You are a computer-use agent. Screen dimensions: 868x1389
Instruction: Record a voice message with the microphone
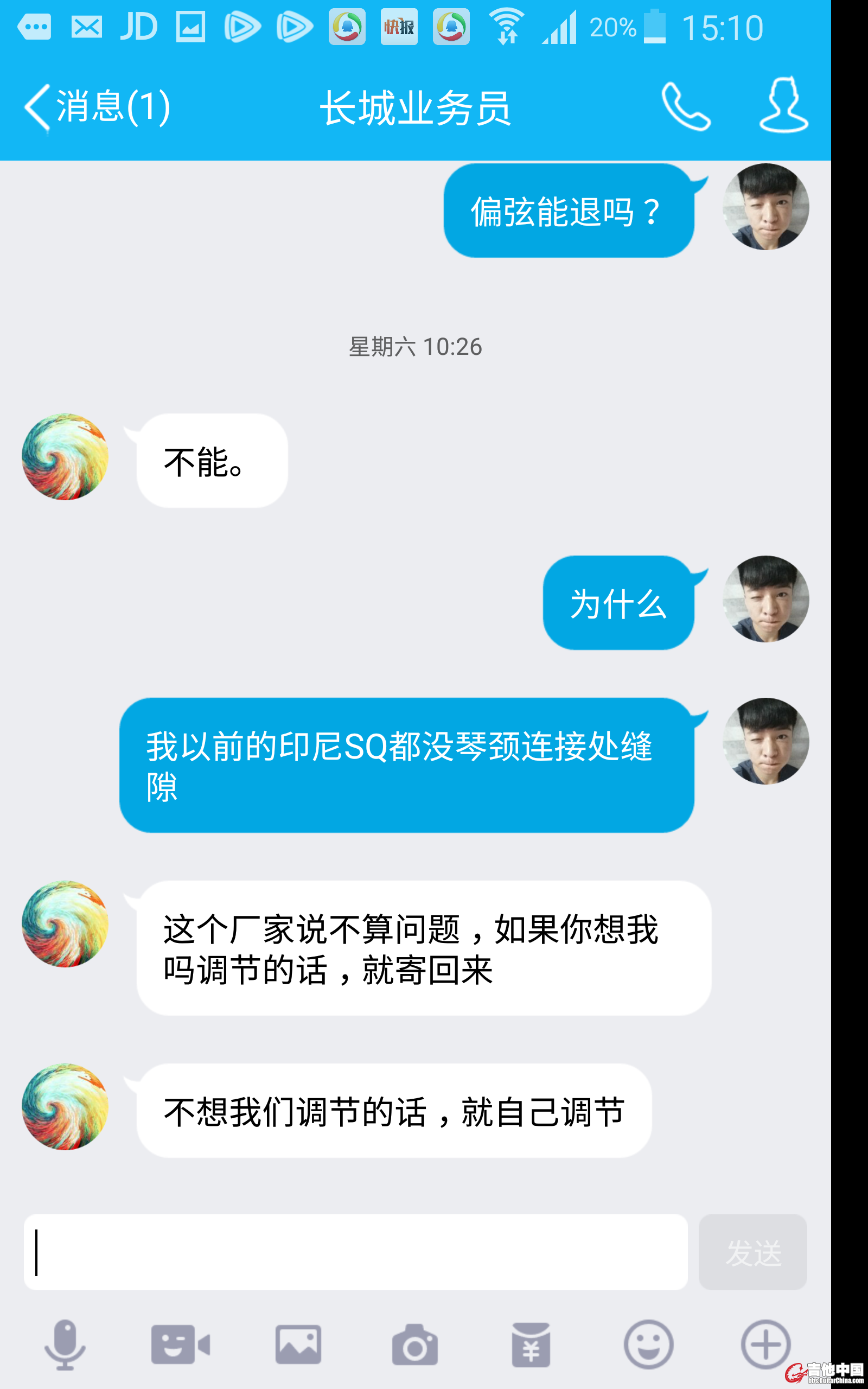(65, 1344)
